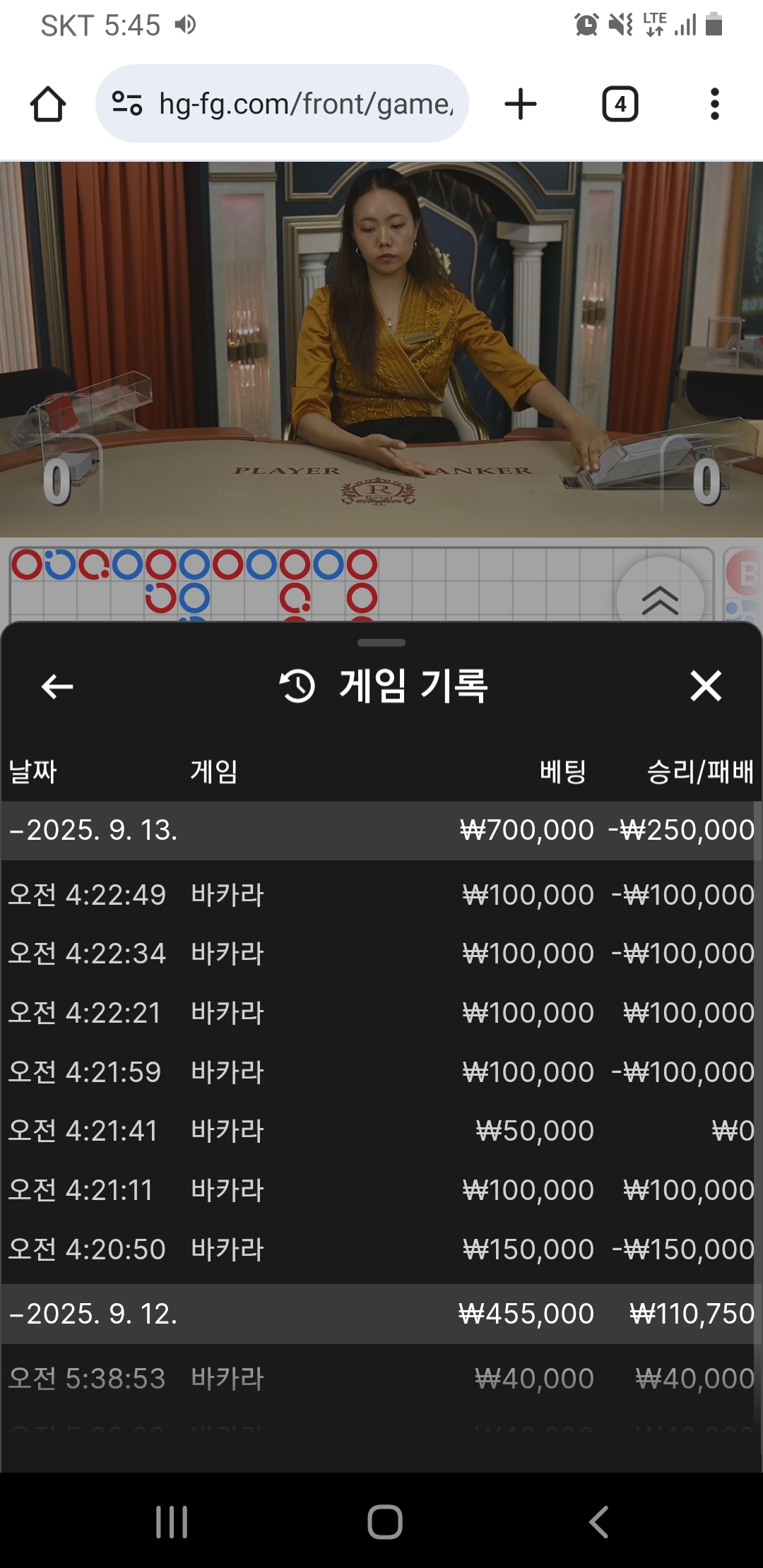Viewport: 763px width, 1568px height.
Task: Open recent apps from navigation bar
Action: [x=172, y=1521]
